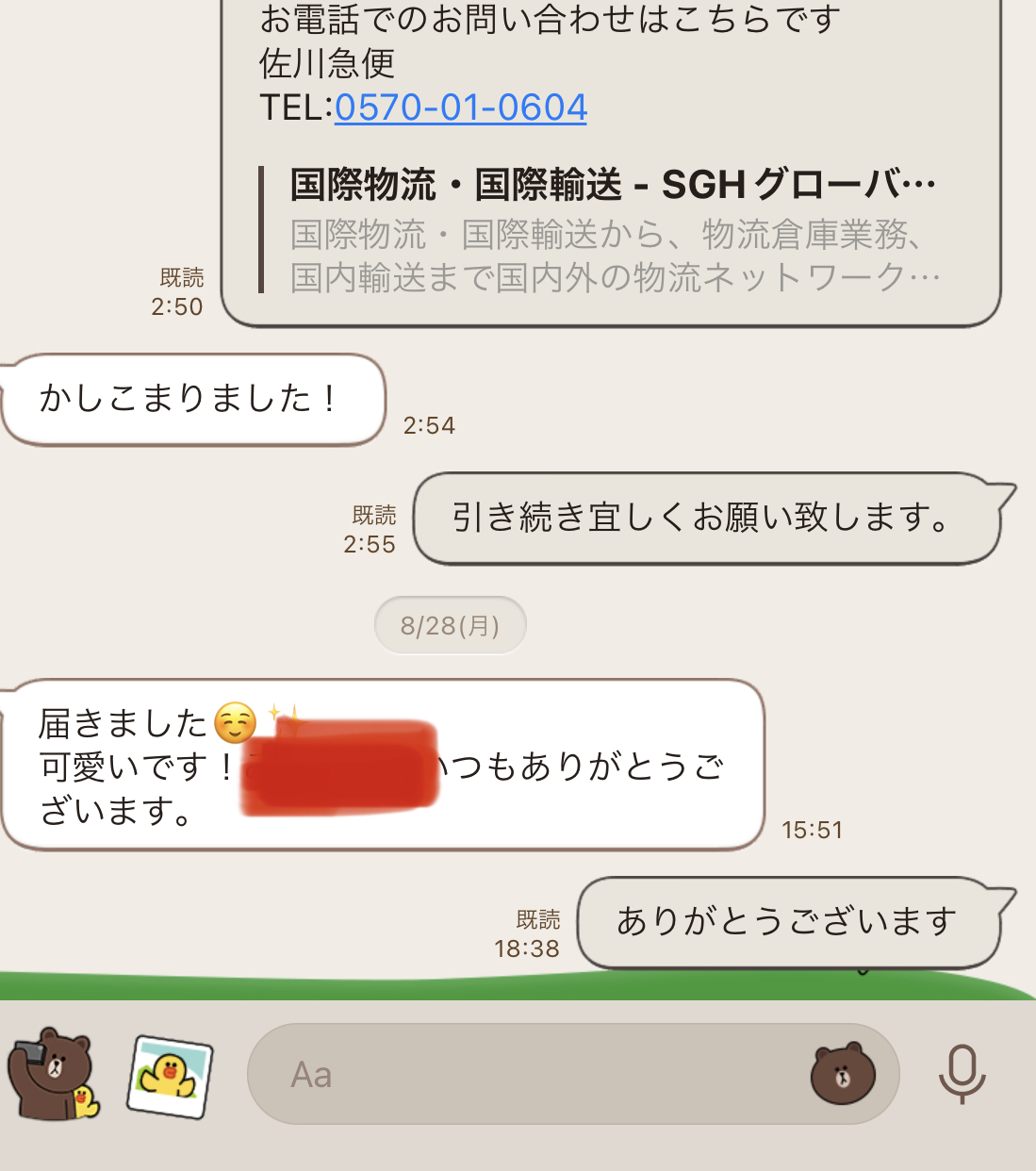
Task: Open the SGH Global link preview card
Action: point(613,231)
